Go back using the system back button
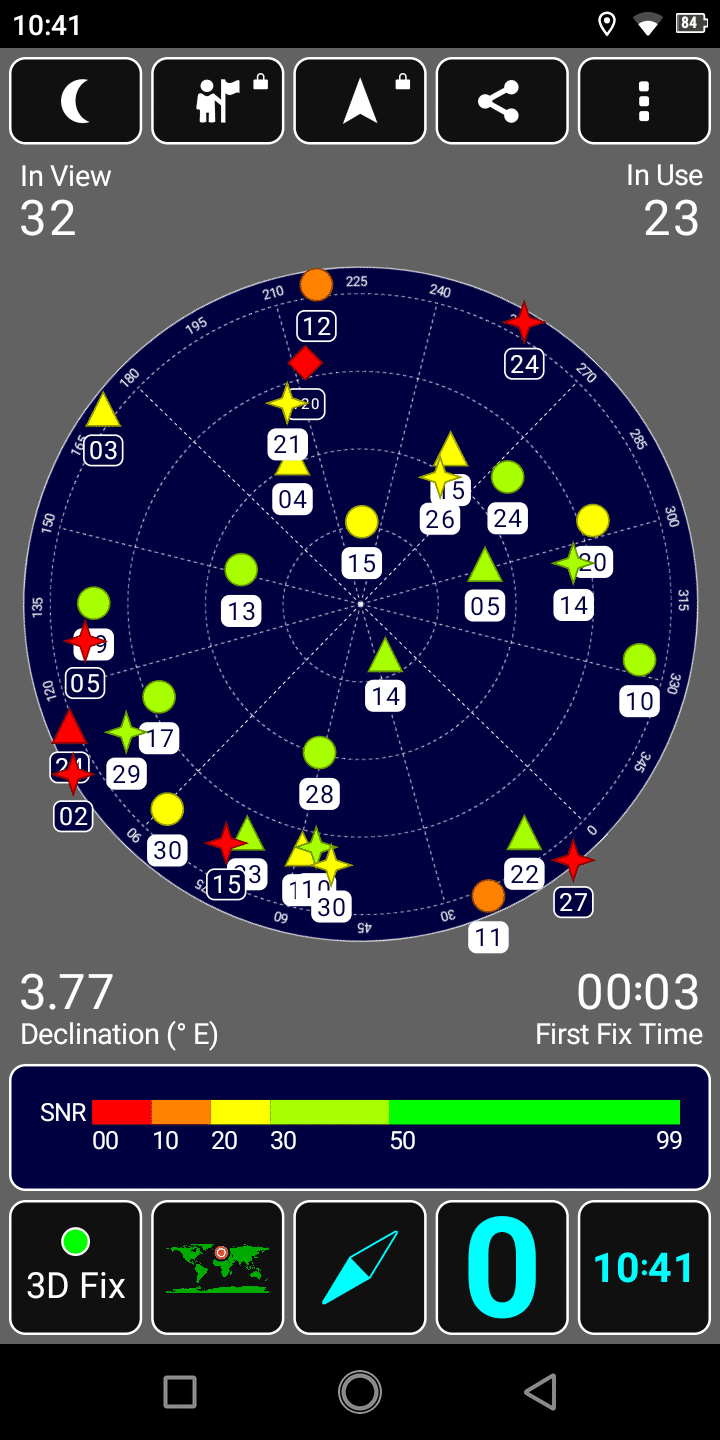The width and height of the screenshot is (720, 1440). pyautogui.click(x=540, y=1391)
